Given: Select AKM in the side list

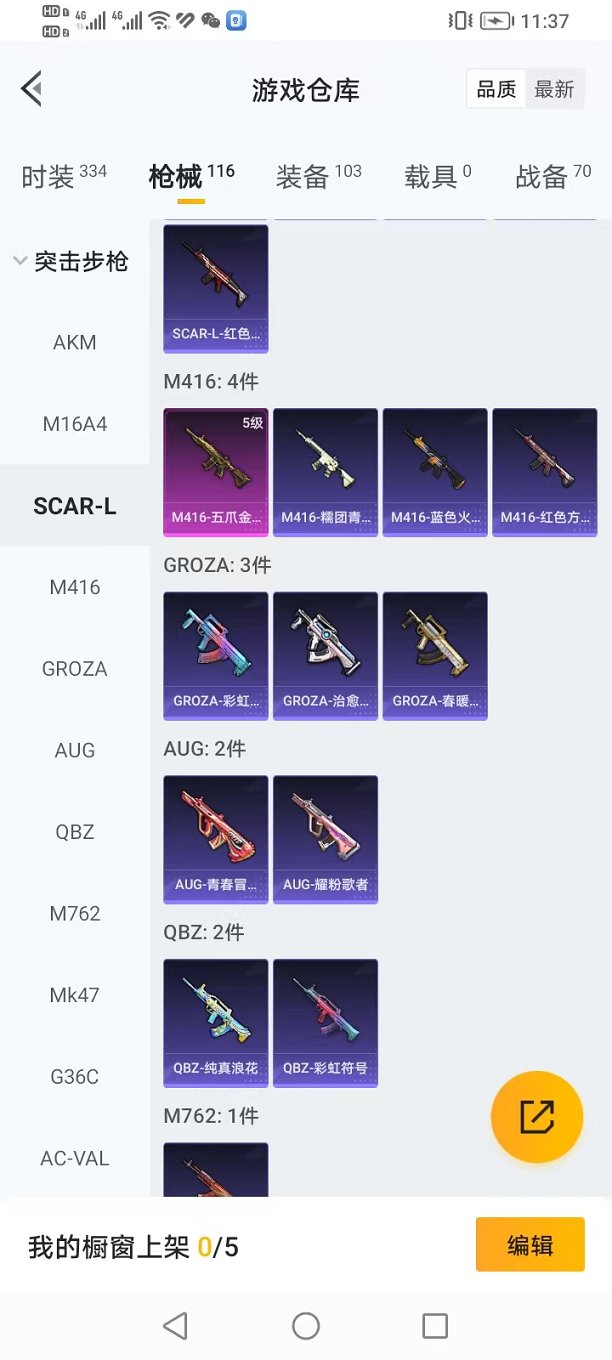Looking at the screenshot, I should 75,343.
